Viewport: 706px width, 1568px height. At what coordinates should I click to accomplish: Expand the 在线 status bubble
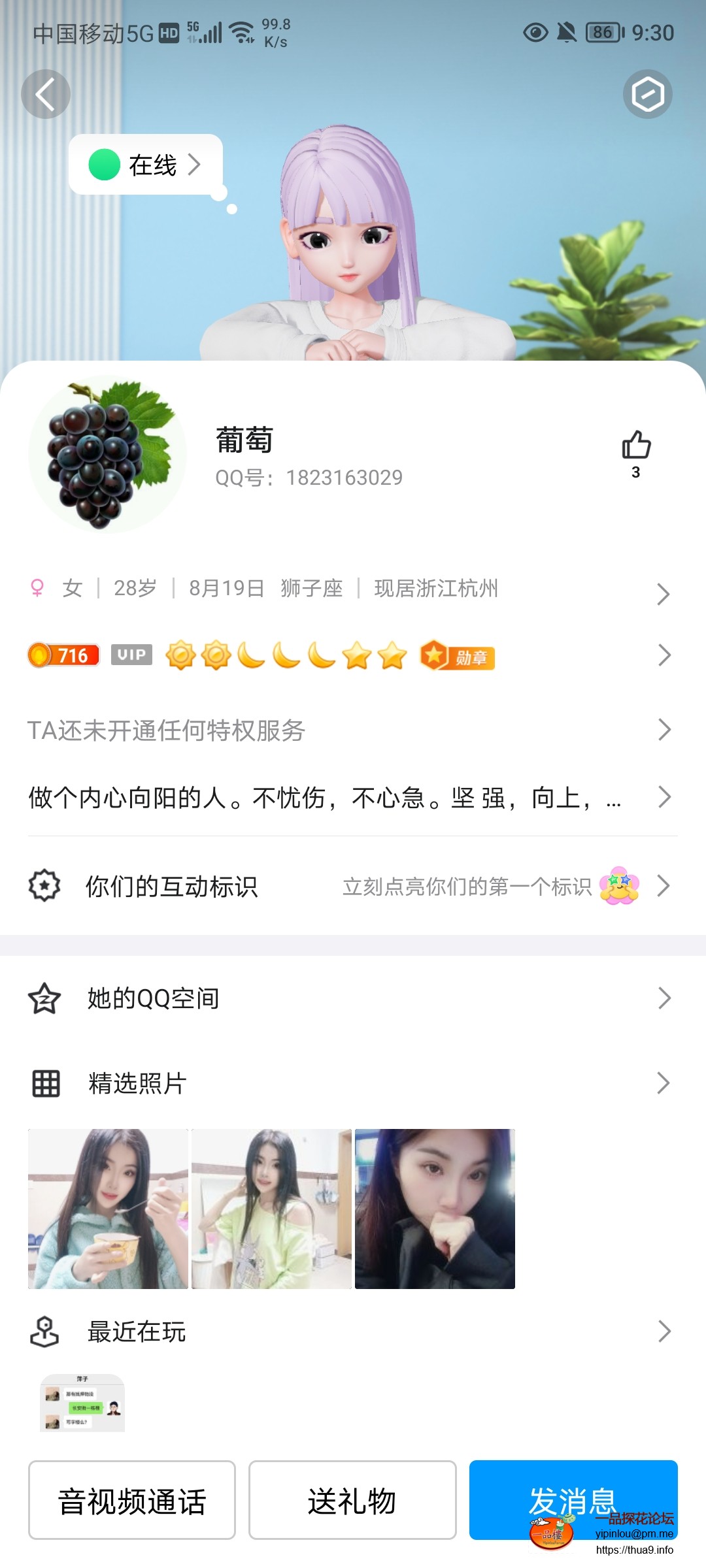click(145, 165)
